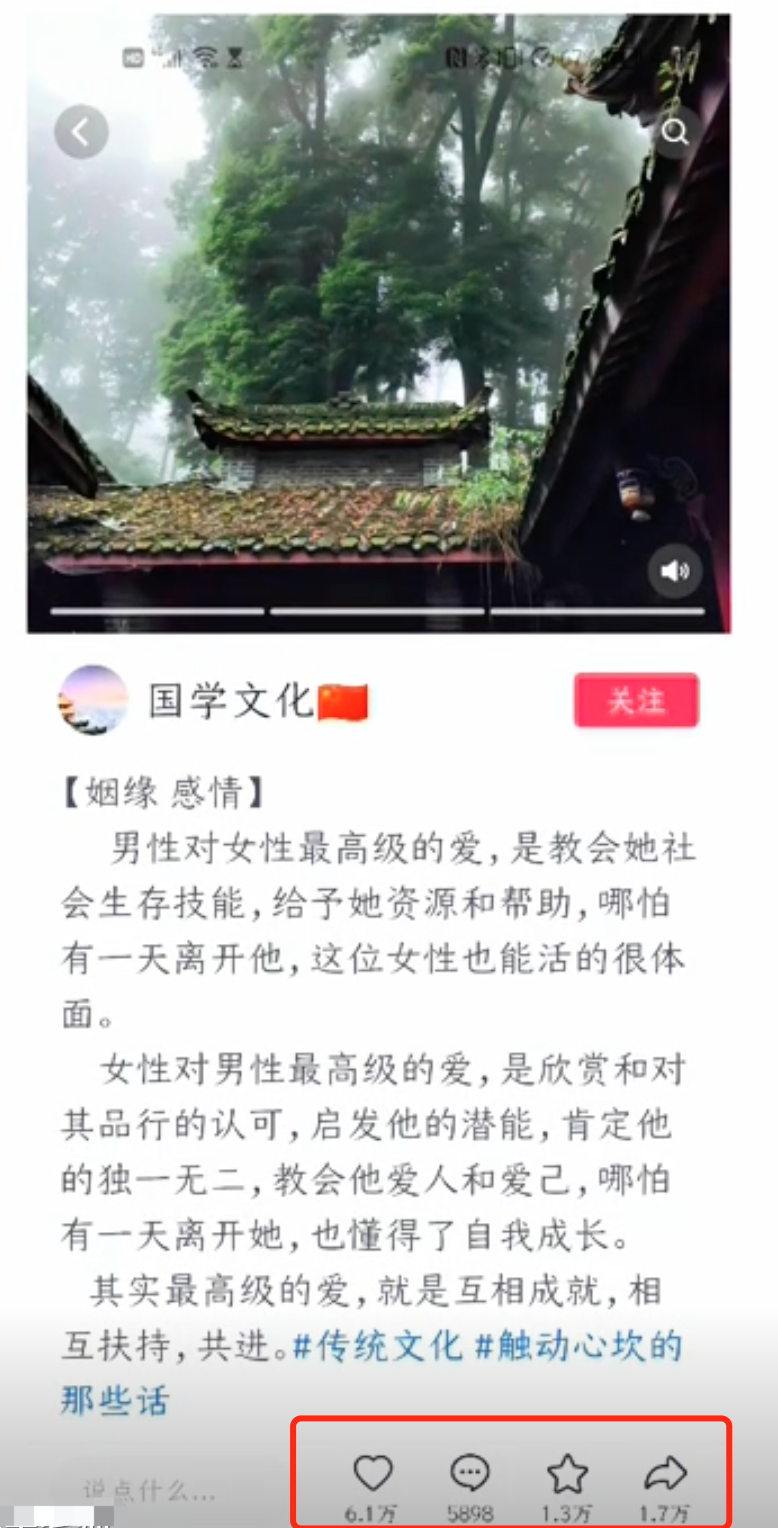
Task: Open 国学文化 profile avatar
Action: click(93, 700)
